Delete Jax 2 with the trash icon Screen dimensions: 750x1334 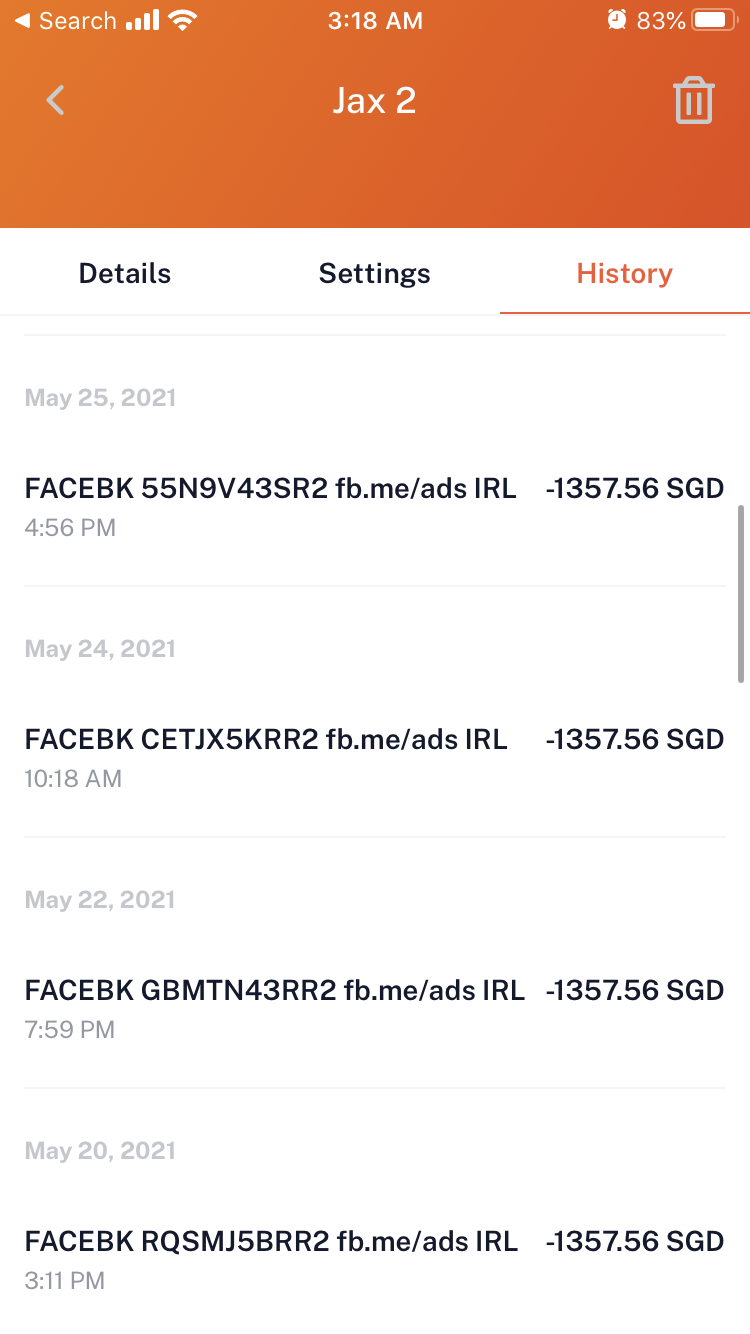point(693,101)
